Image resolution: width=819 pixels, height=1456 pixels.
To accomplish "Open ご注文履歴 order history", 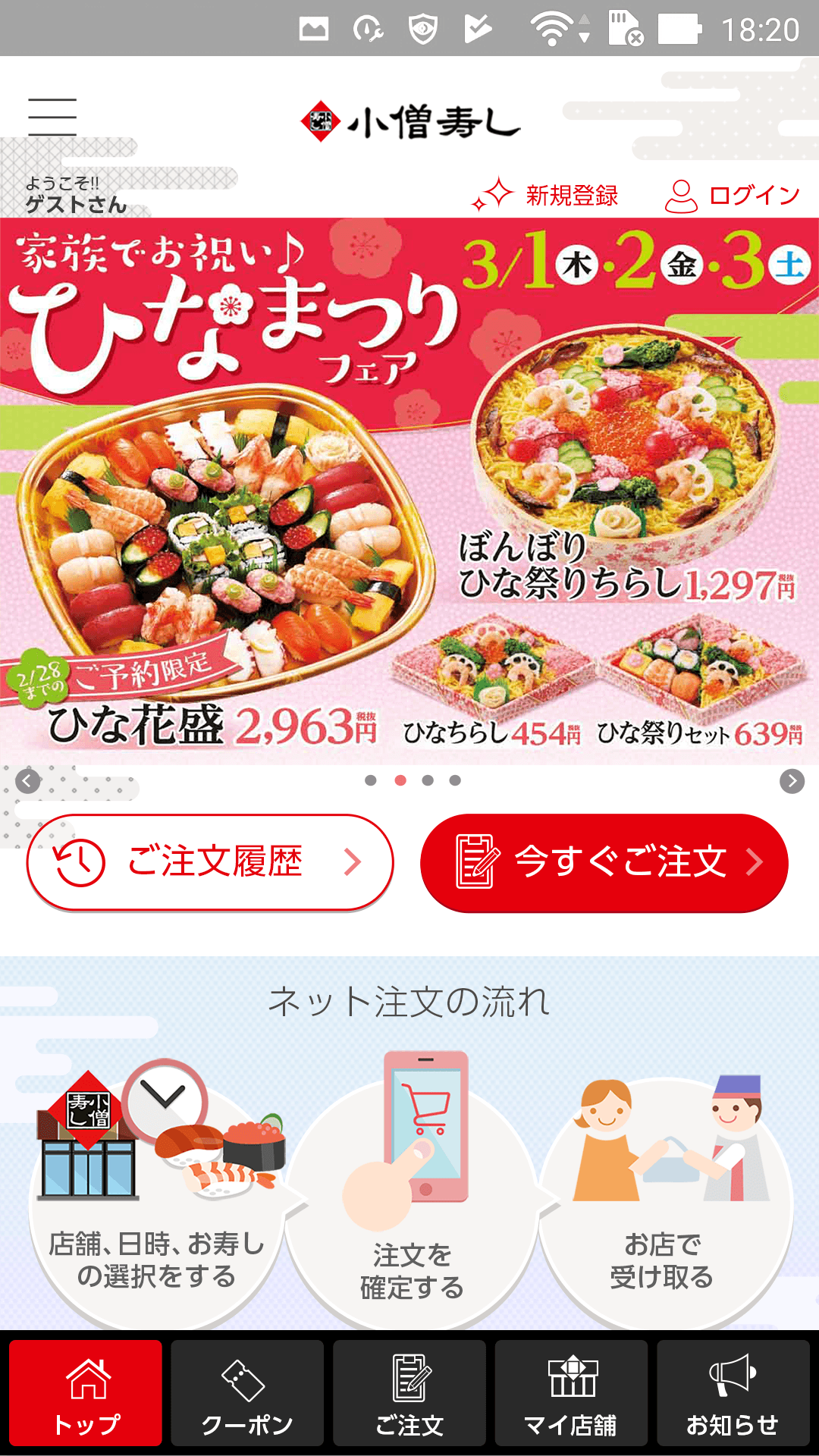I will click(x=210, y=862).
